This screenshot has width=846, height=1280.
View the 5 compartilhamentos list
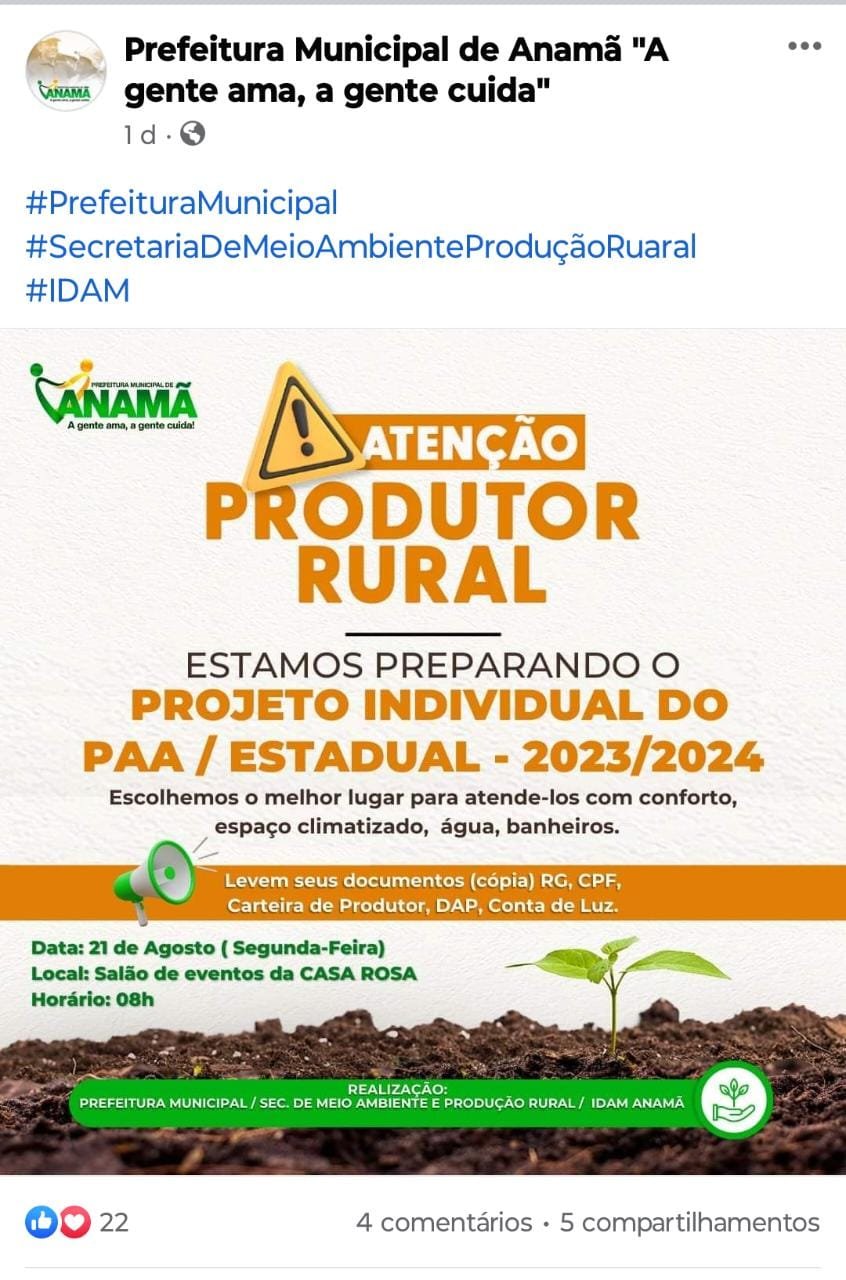click(689, 1222)
